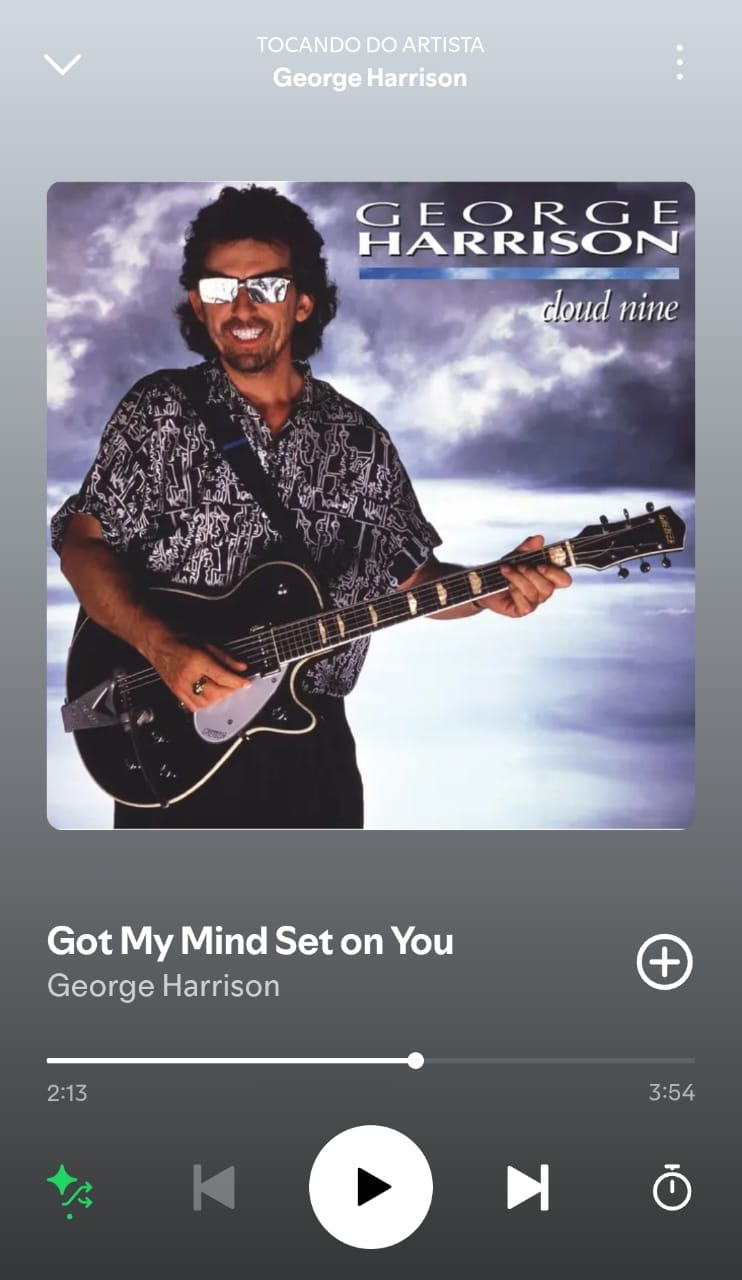Skip to the next track
Viewport: 742px width, 1280px height.
tap(528, 1187)
